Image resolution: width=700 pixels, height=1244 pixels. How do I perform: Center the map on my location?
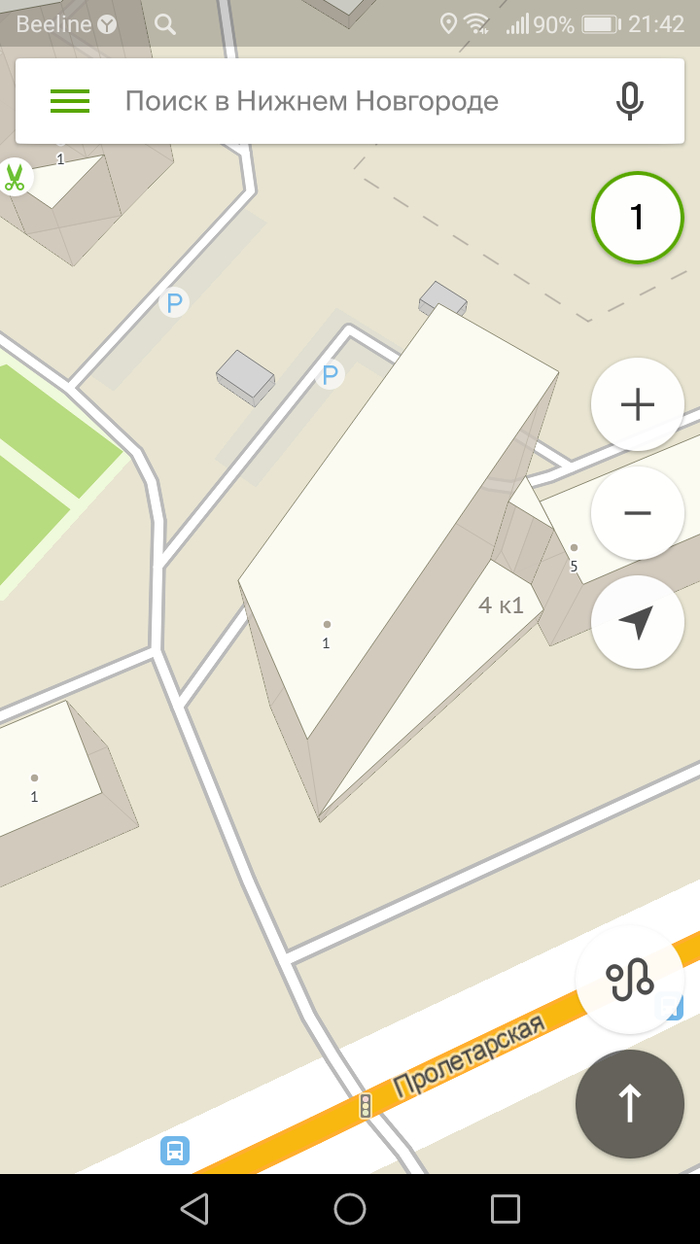tap(637, 622)
